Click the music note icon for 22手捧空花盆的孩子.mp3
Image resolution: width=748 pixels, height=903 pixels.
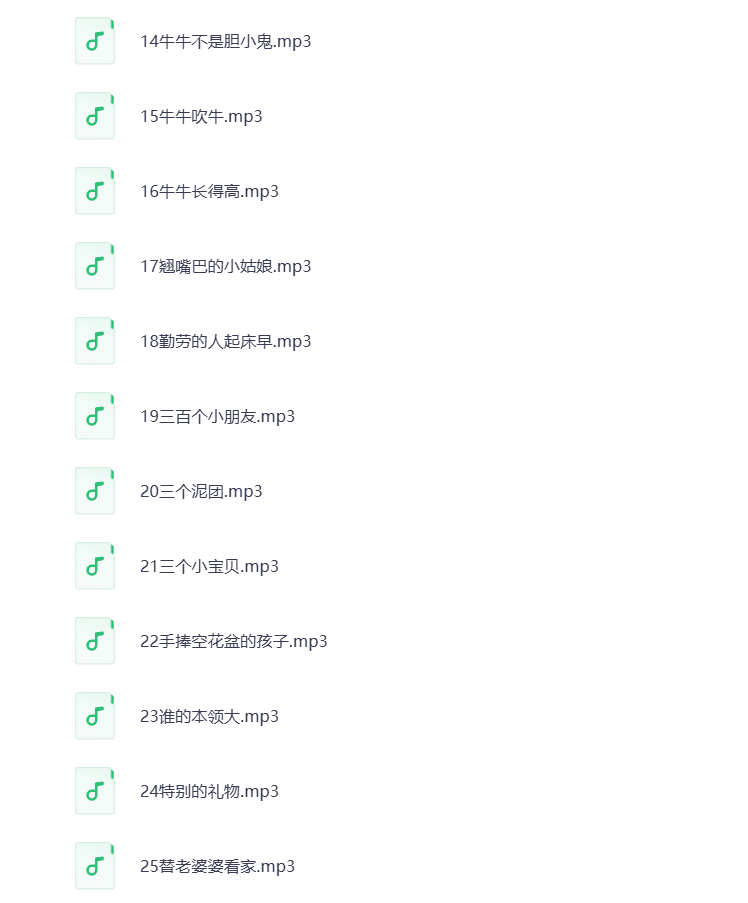(x=94, y=640)
